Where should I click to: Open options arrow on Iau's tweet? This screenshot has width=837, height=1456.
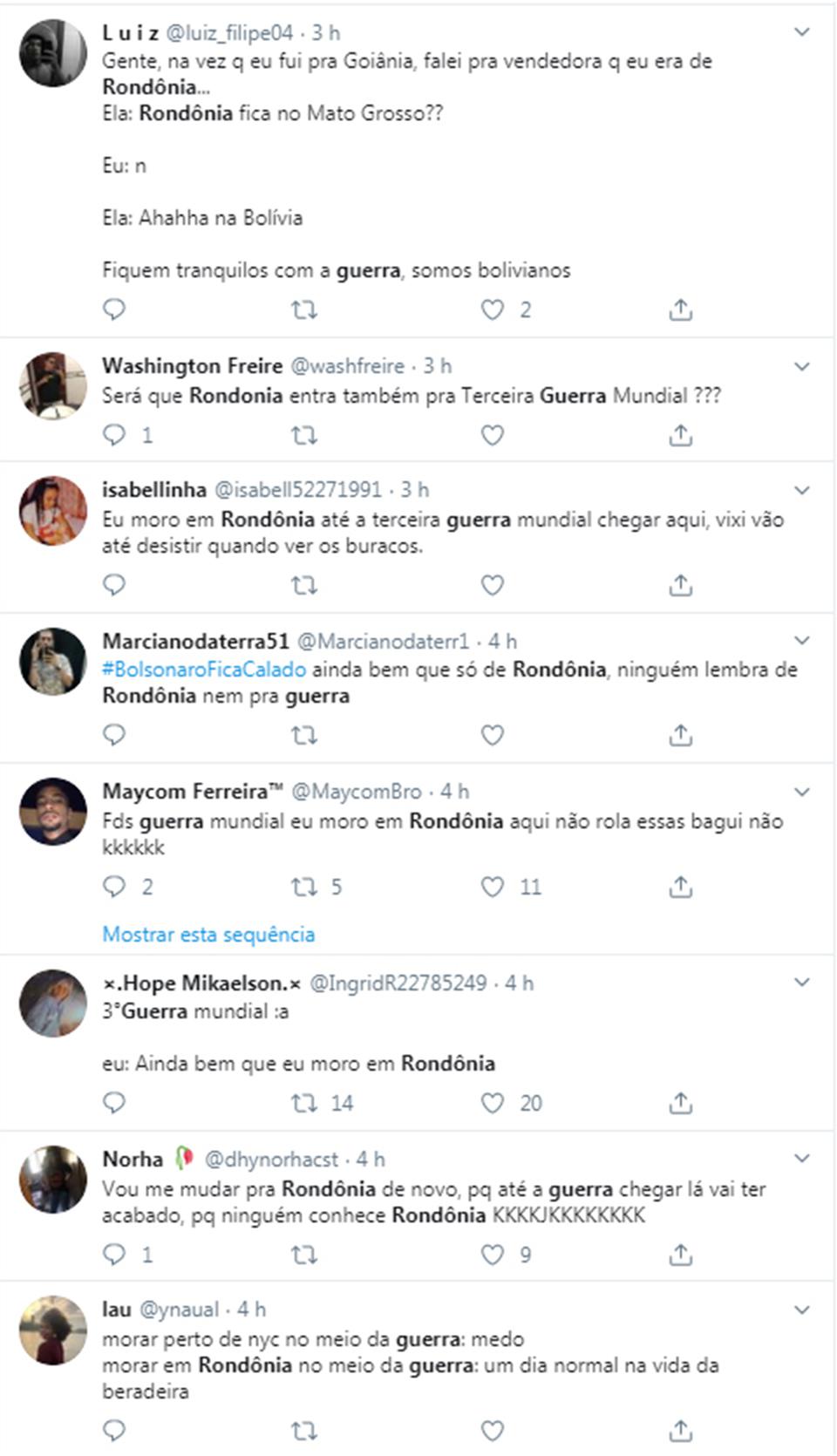tap(802, 1310)
